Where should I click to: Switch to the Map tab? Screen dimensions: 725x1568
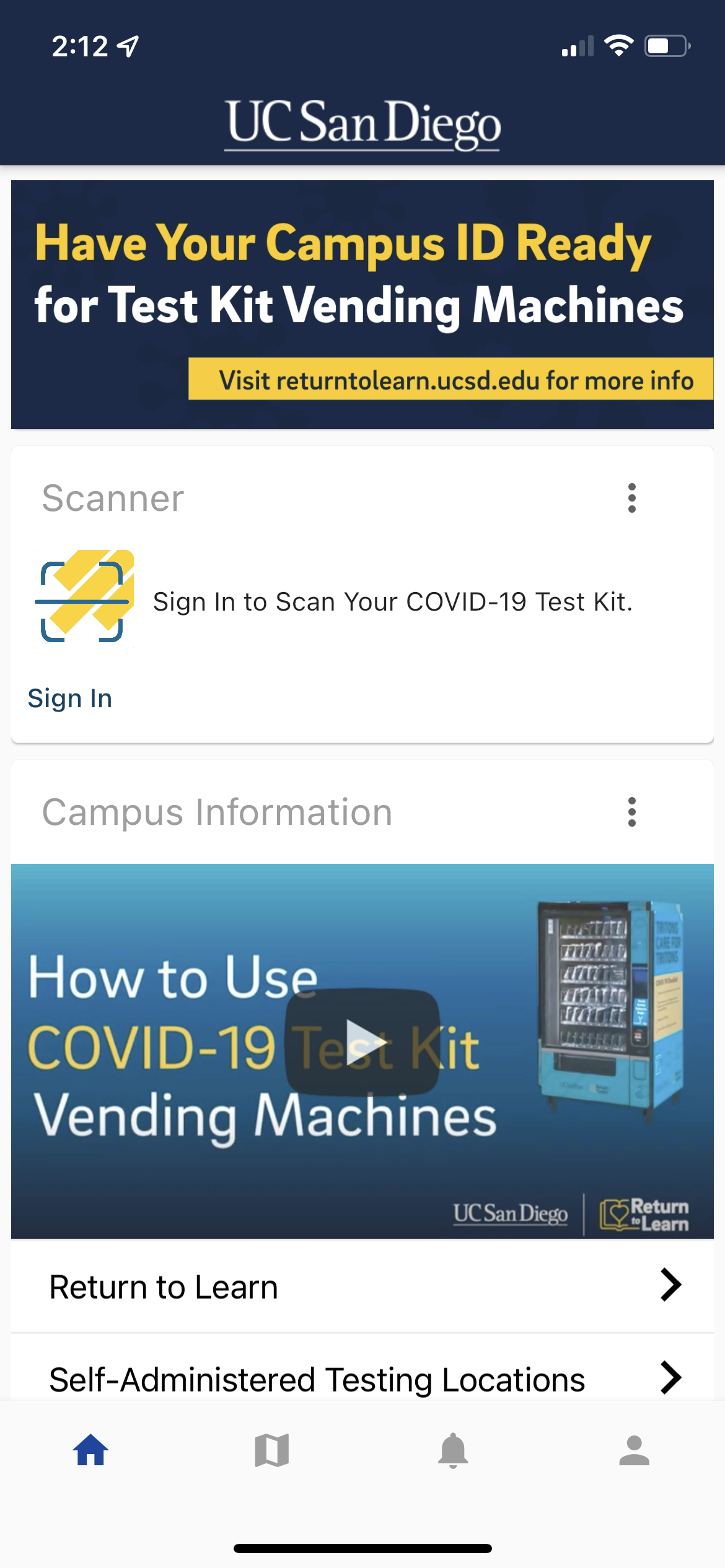pyautogui.click(x=272, y=1450)
